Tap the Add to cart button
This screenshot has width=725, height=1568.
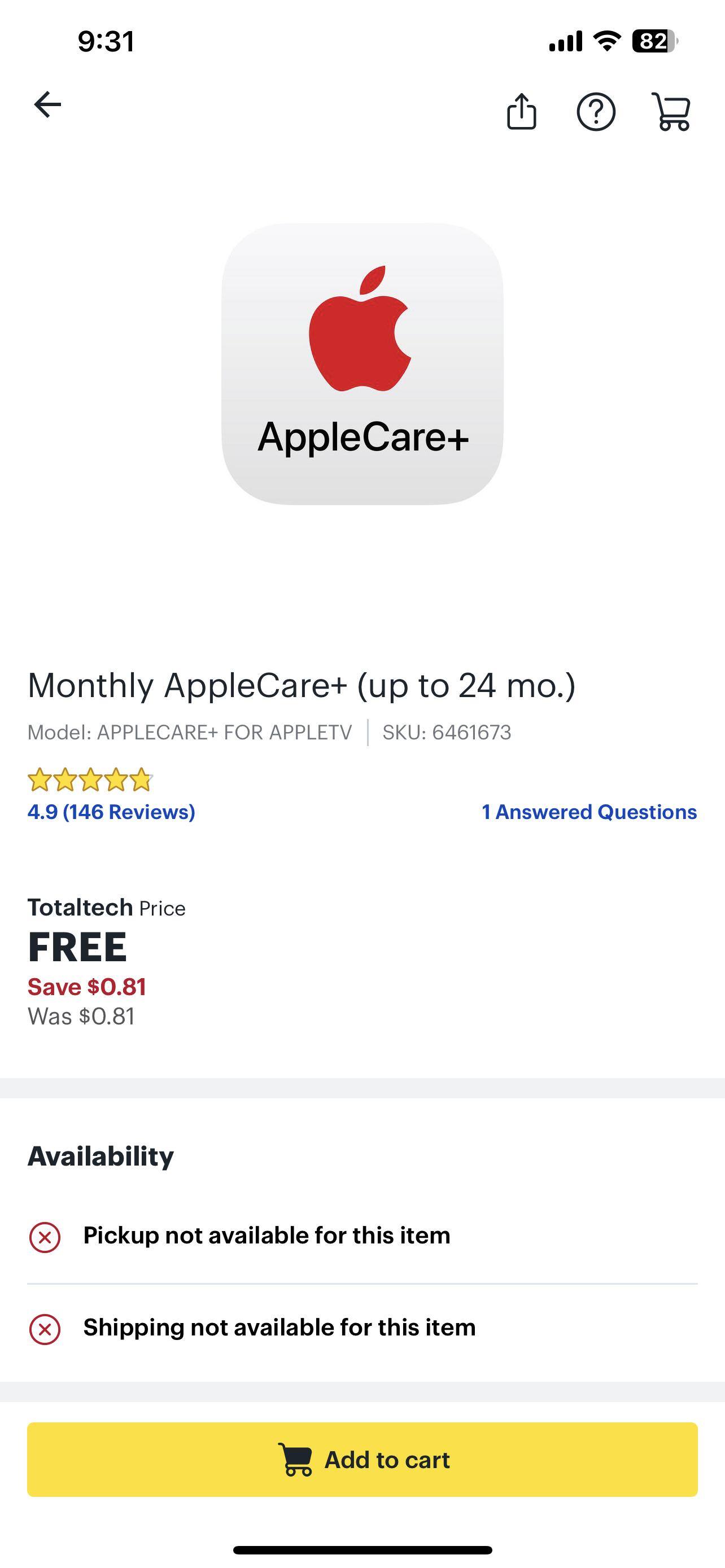point(362,1459)
